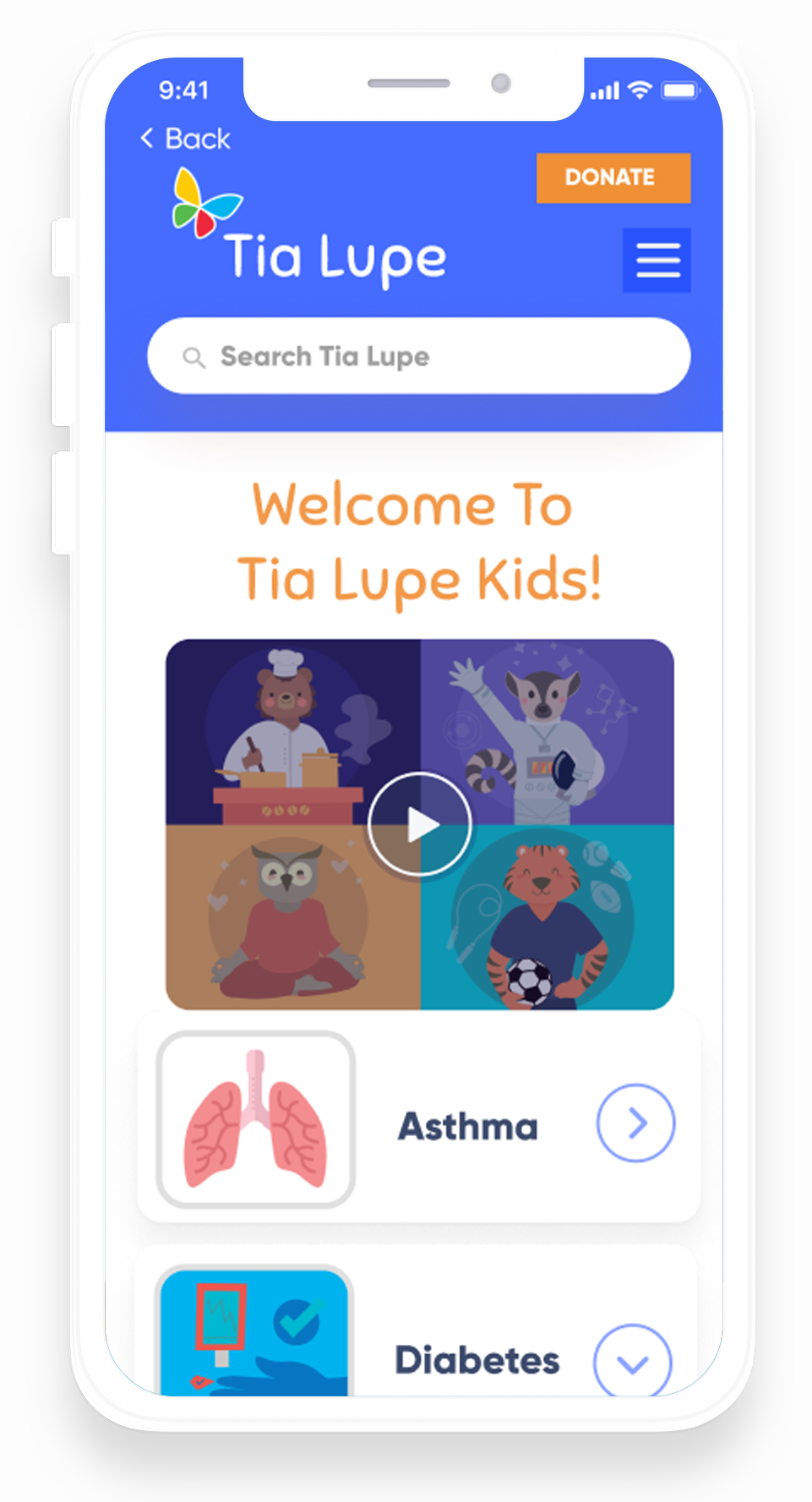The width and height of the screenshot is (812, 1502).
Task: Tap the Search Tia Lupe field
Action: [x=418, y=356]
